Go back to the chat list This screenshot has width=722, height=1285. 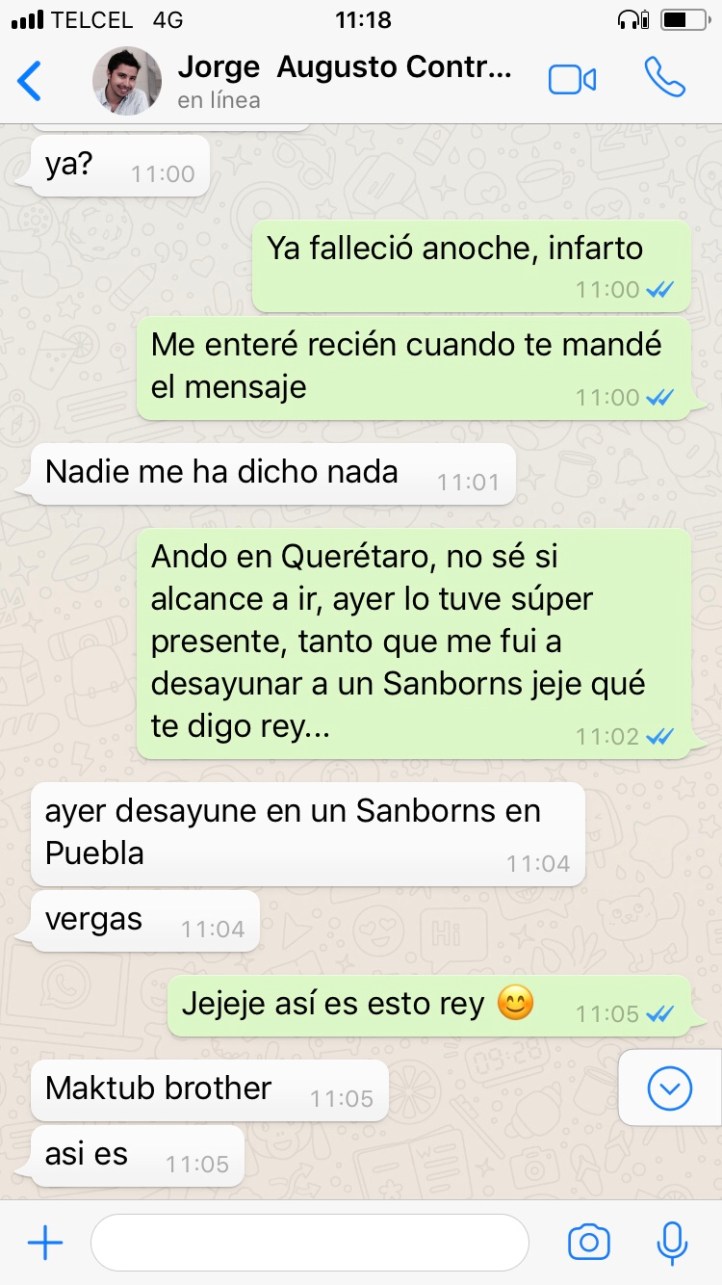[30, 80]
